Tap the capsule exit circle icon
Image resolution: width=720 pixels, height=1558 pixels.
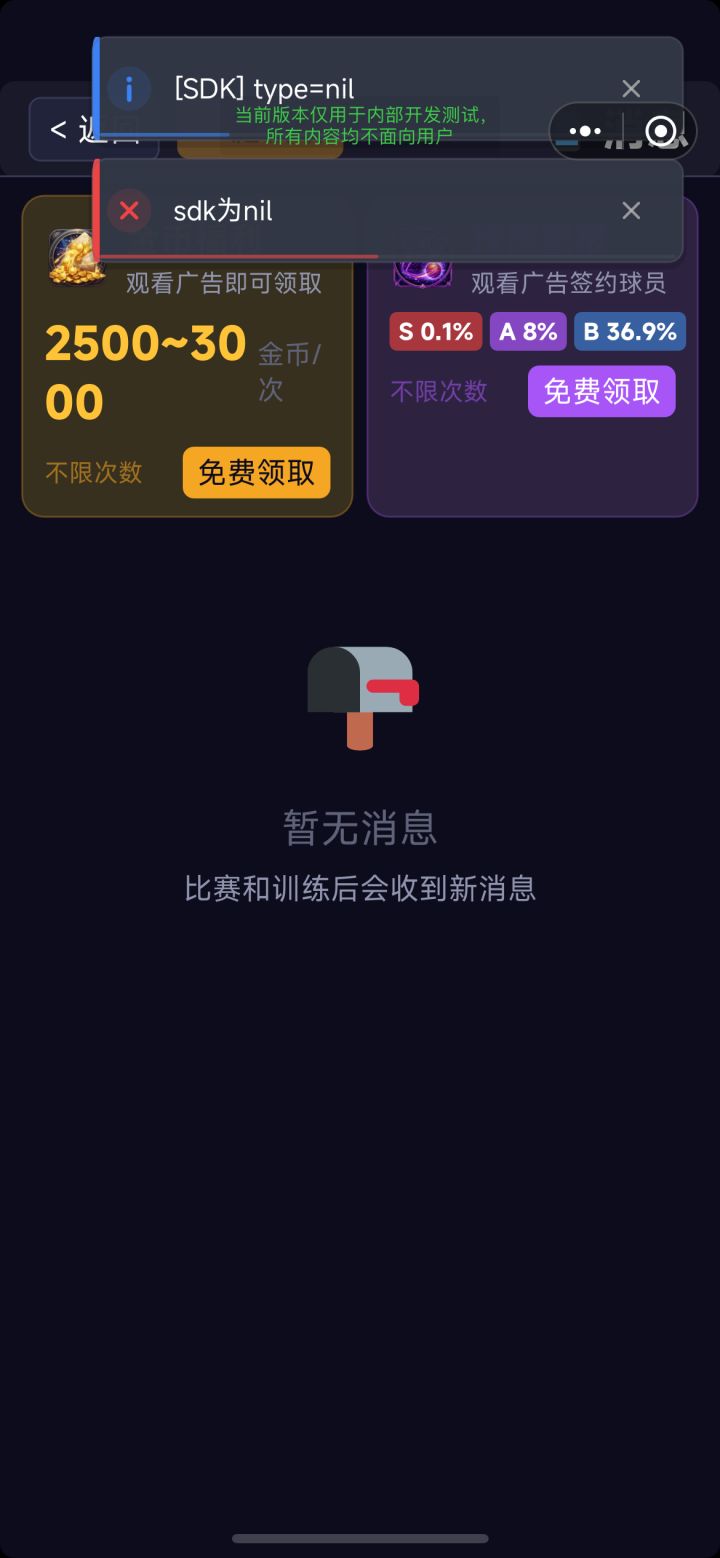tap(662, 130)
